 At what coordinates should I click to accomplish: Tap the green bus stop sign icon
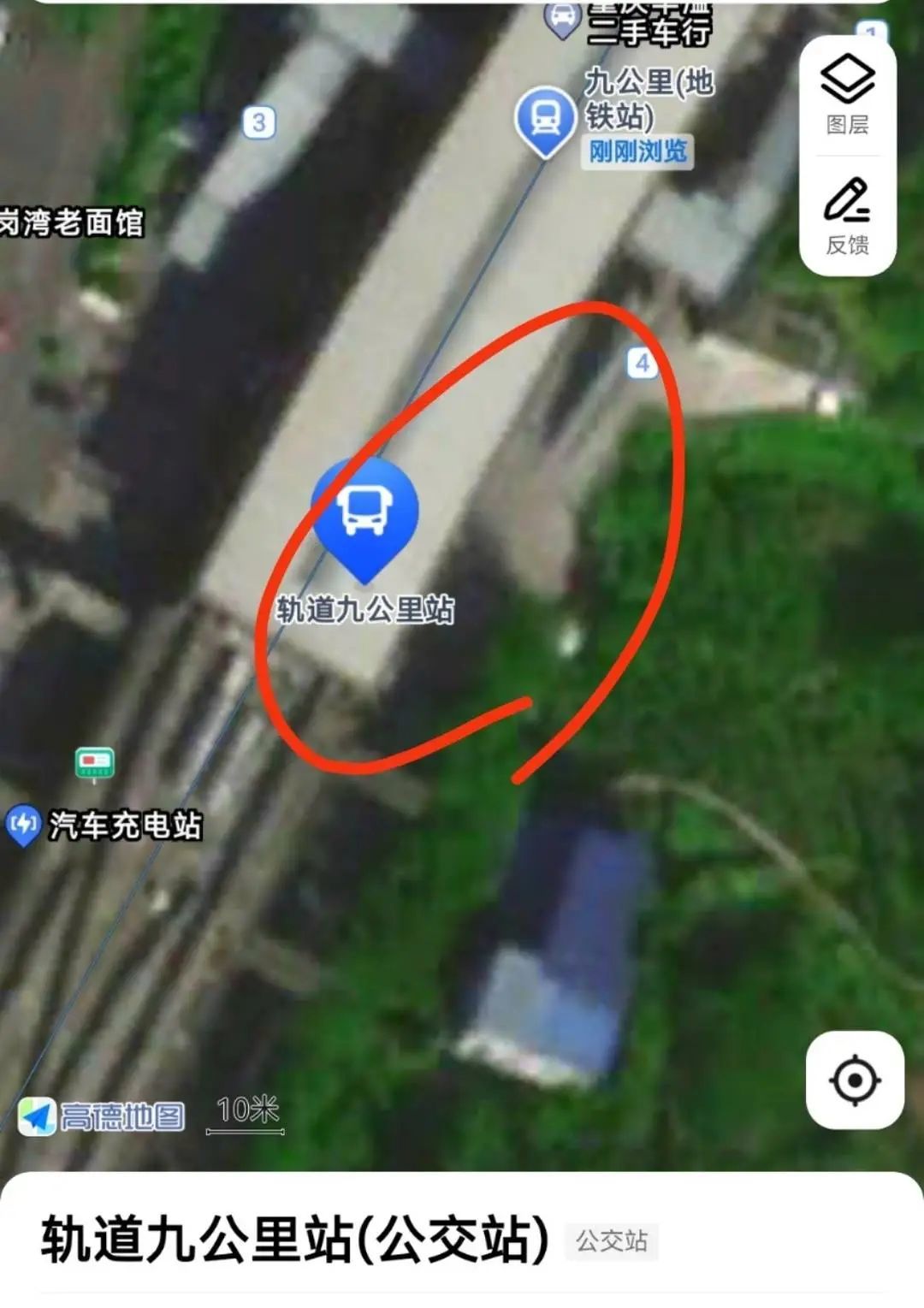tap(94, 762)
